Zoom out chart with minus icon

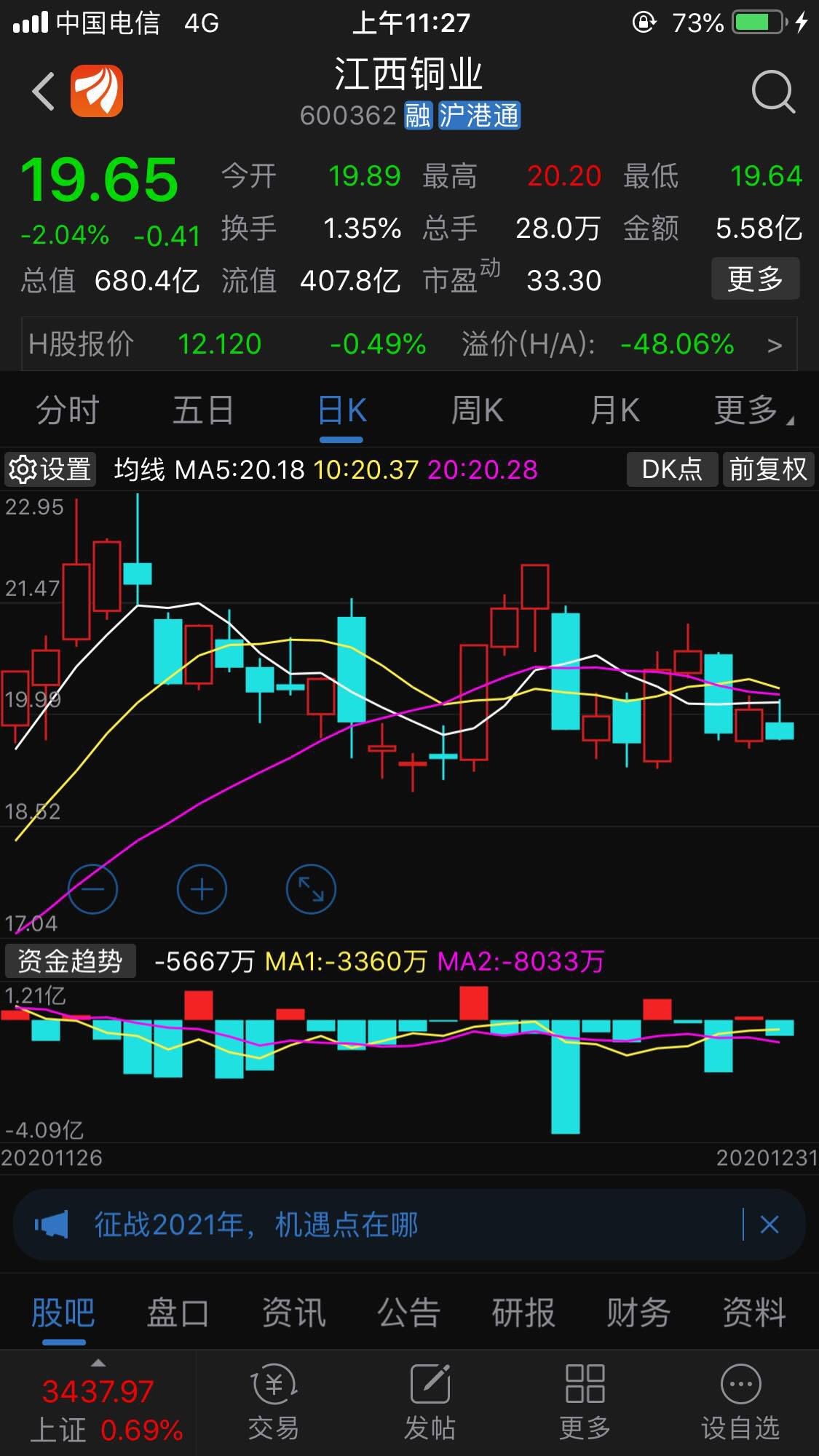pyautogui.click(x=93, y=888)
